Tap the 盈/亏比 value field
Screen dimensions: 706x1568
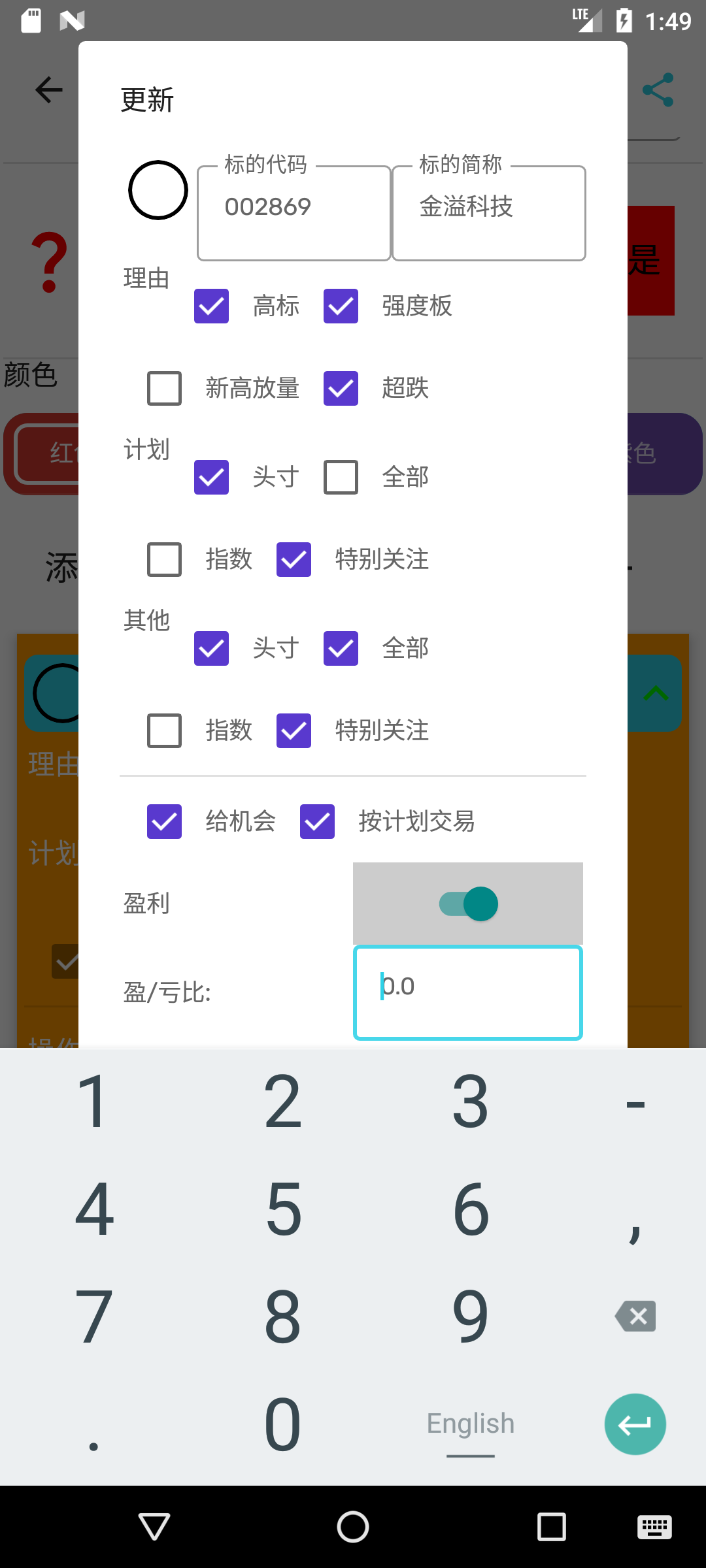pyautogui.click(x=468, y=992)
